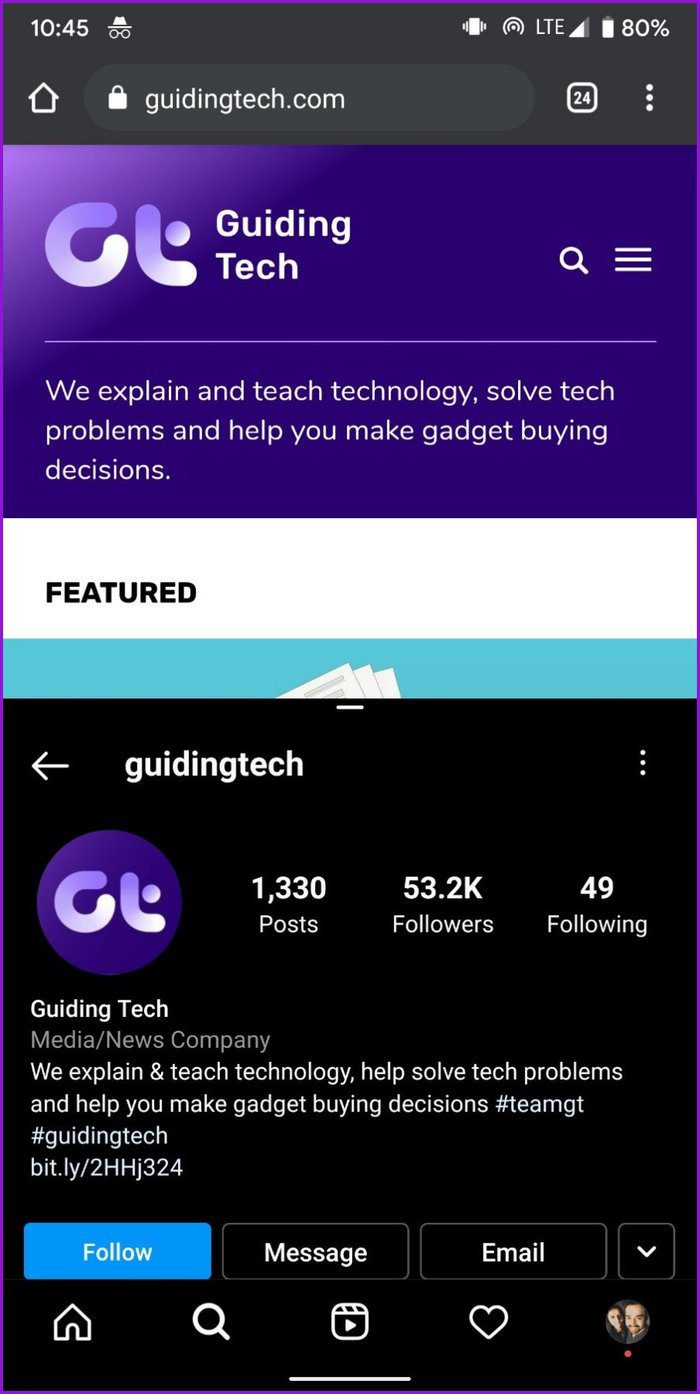
Task: Open the Guiding Tech hamburger menu
Action: [x=633, y=260]
